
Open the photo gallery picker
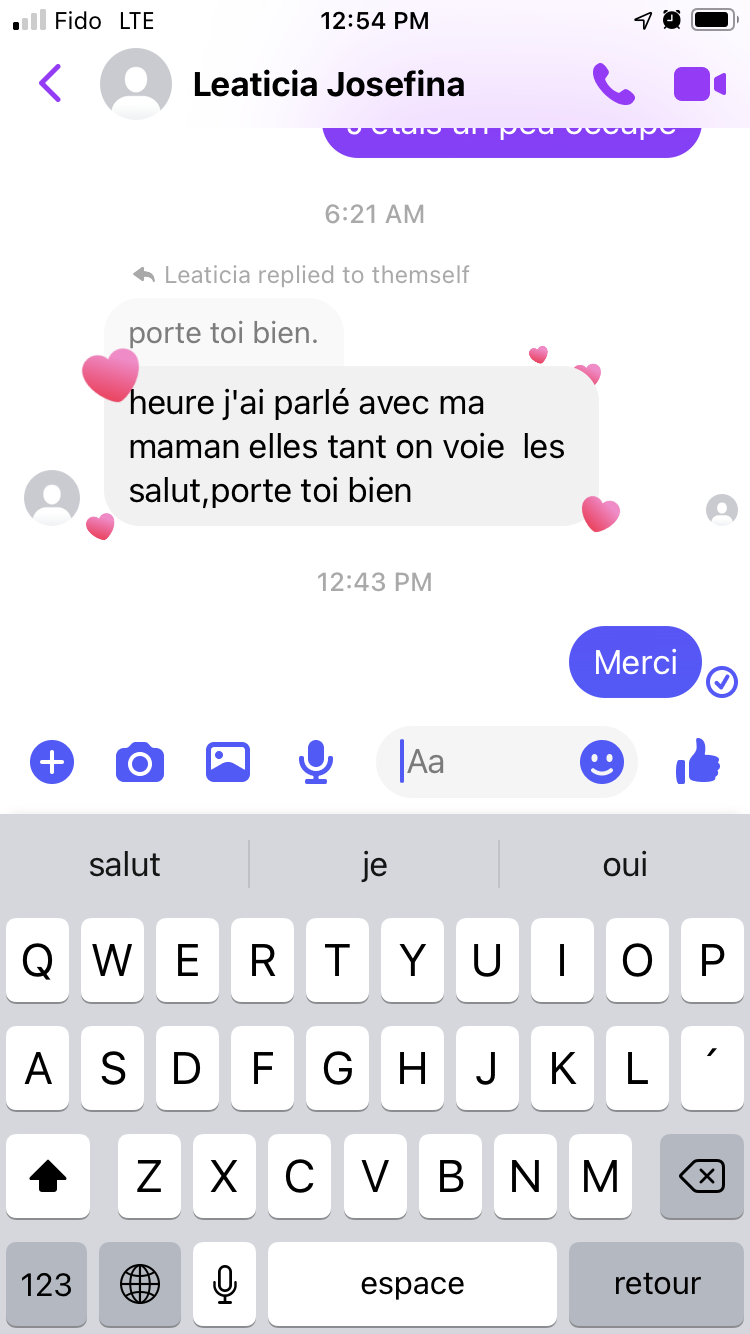tap(228, 763)
